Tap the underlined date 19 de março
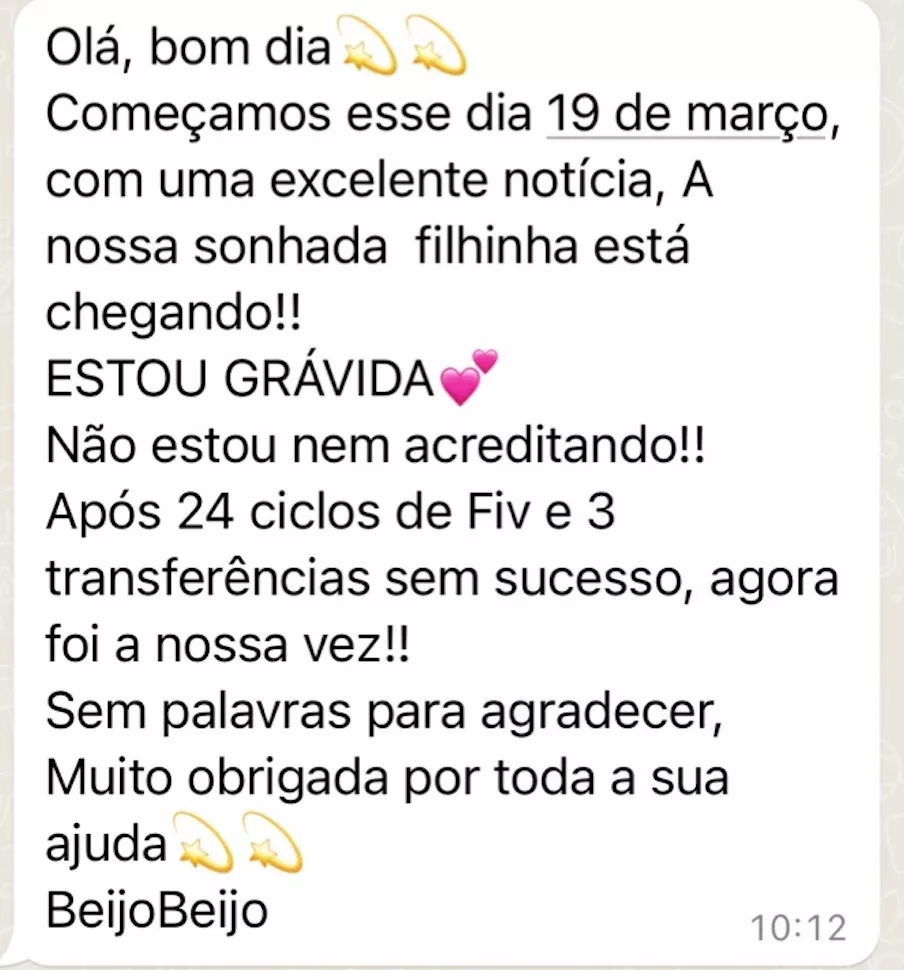 coord(686,117)
